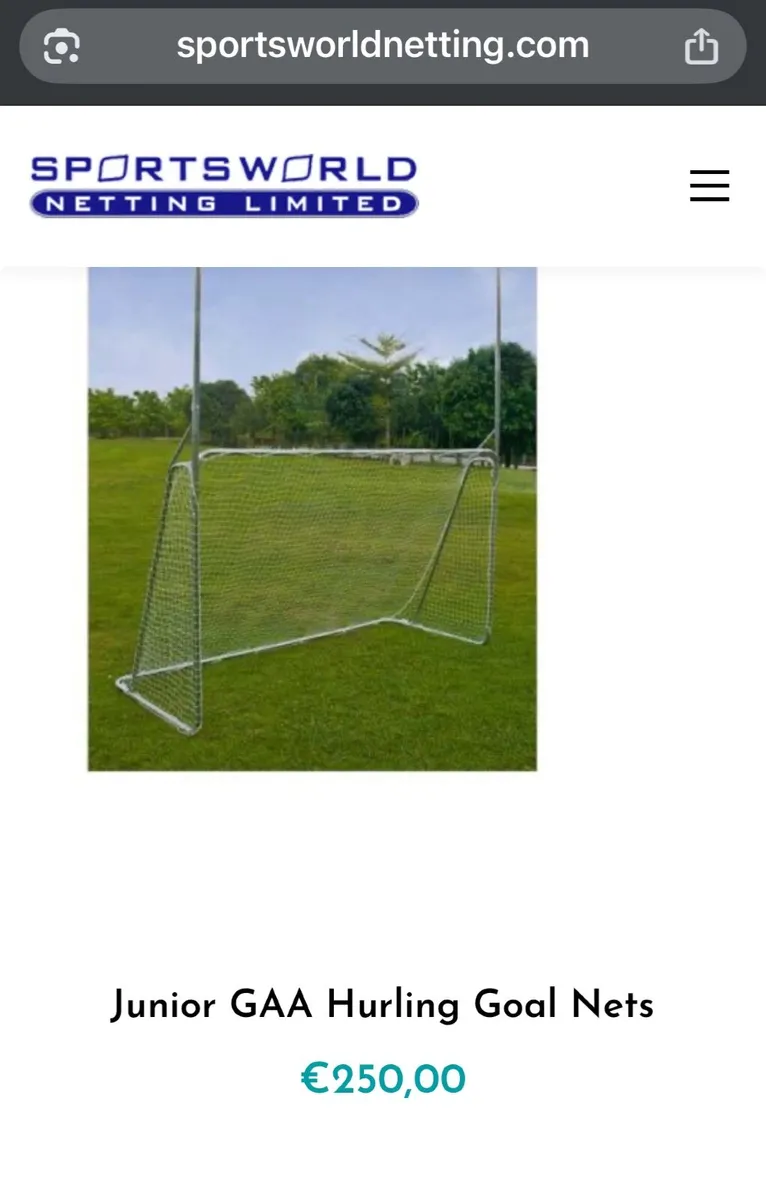Tap the teal price link under the title
The image size is (766, 1200).
pyautogui.click(x=383, y=1078)
